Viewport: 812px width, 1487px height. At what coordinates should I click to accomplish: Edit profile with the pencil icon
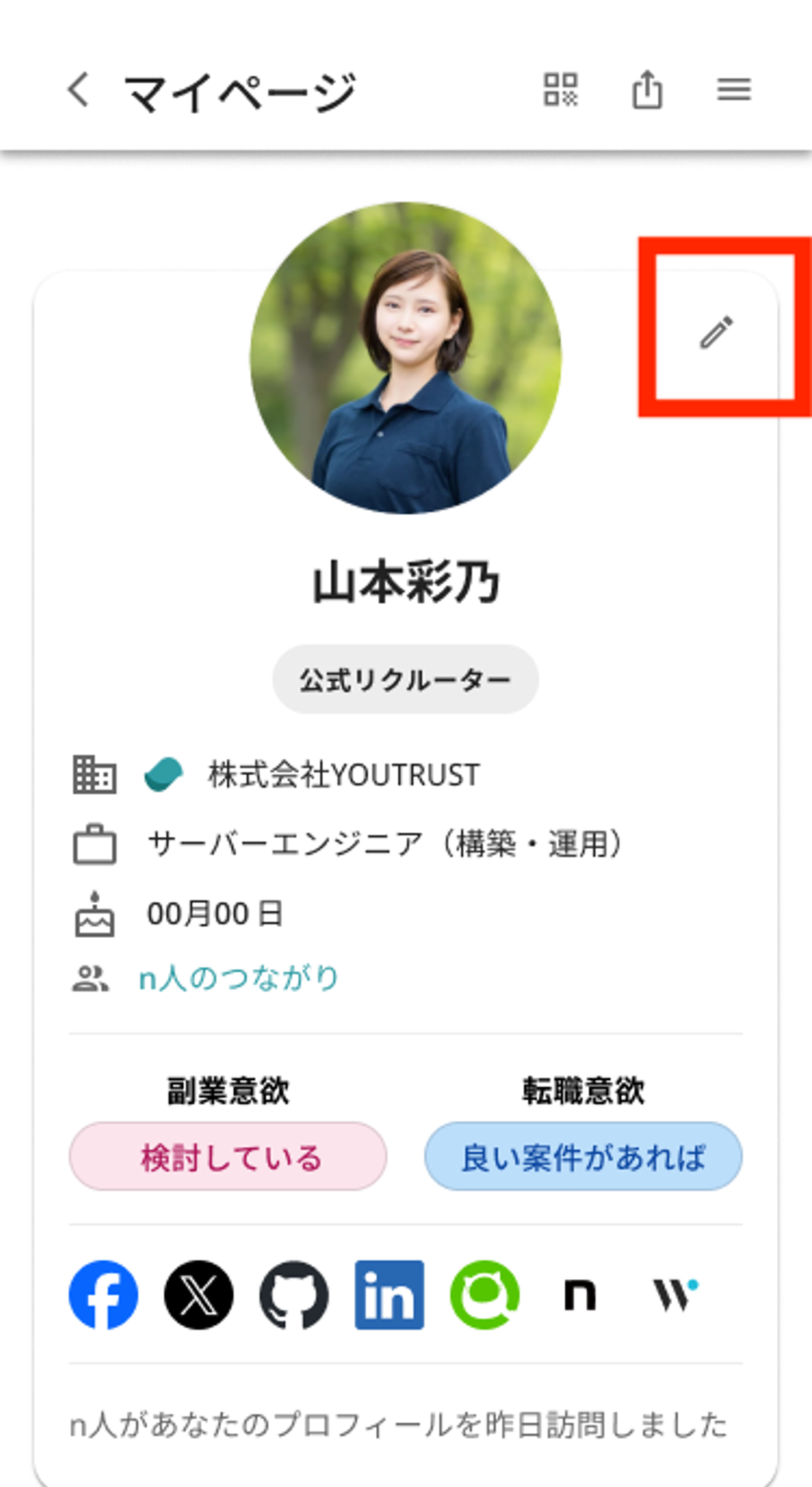click(717, 333)
